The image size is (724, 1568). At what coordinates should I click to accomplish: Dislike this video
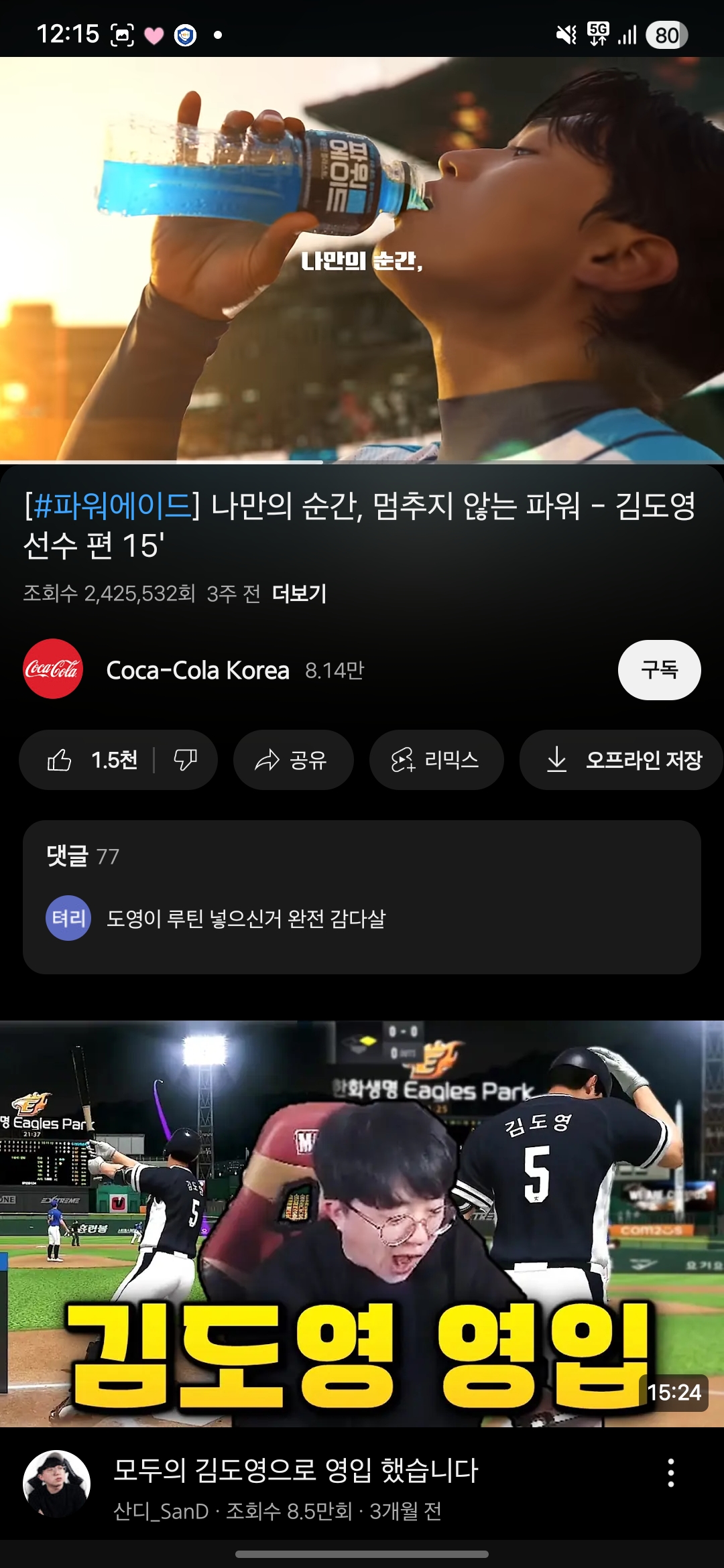tap(186, 760)
